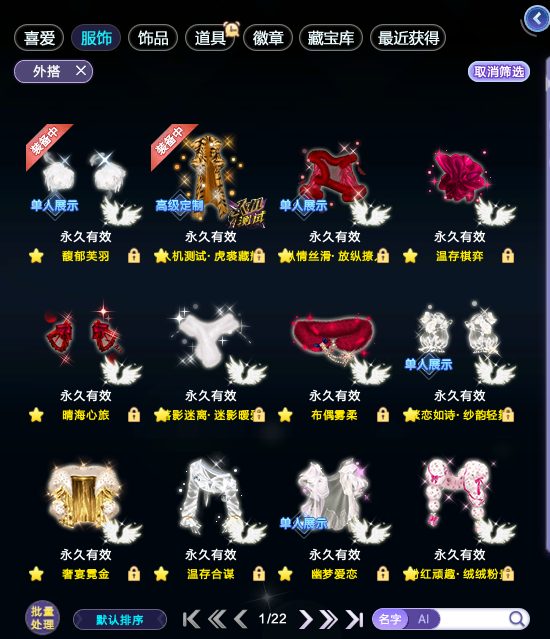This screenshot has width=550, height=639.
Task: Open the 藏宝库 tab
Action: click(330, 38)
